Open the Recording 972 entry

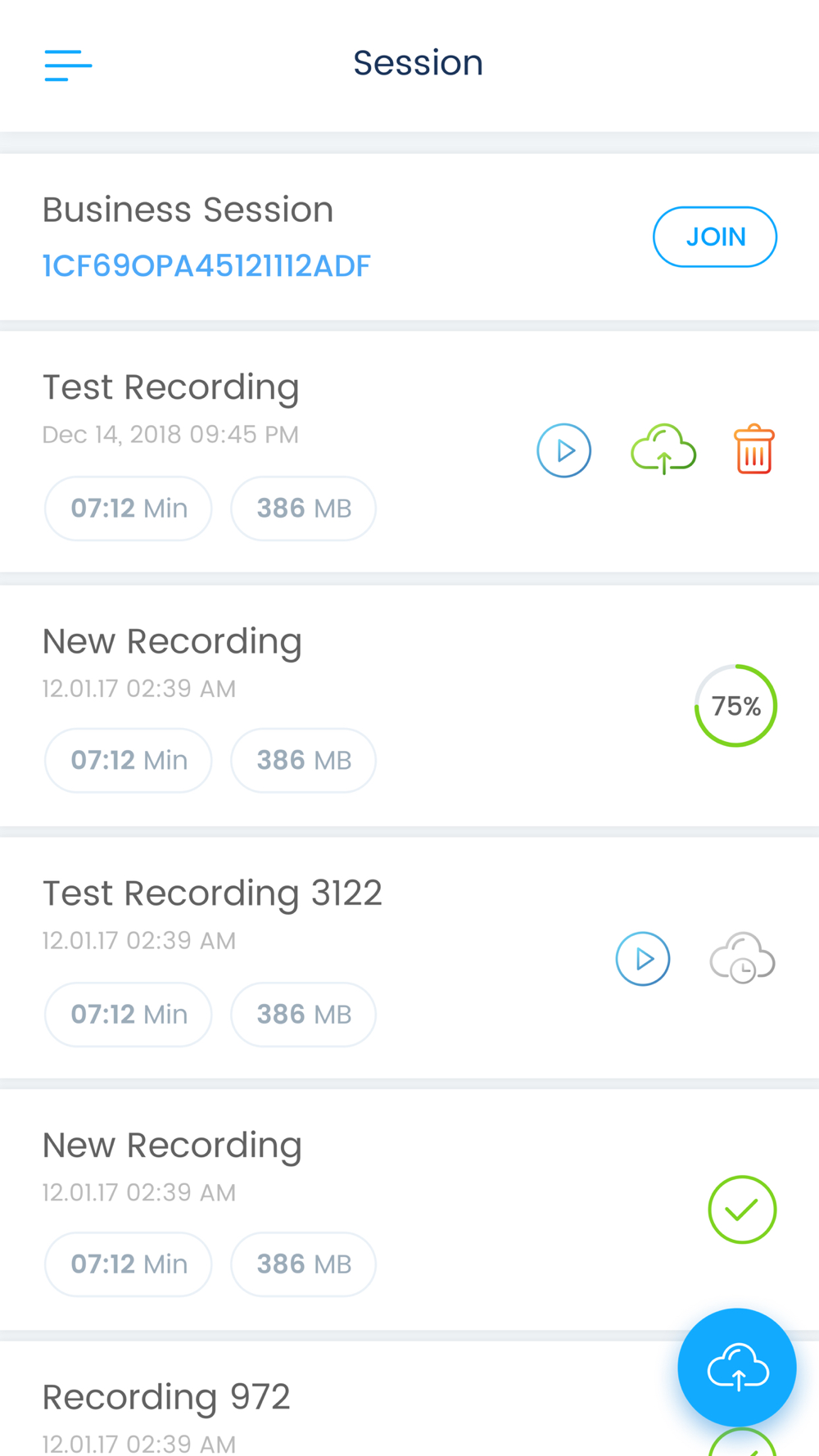click(409, 1399)
